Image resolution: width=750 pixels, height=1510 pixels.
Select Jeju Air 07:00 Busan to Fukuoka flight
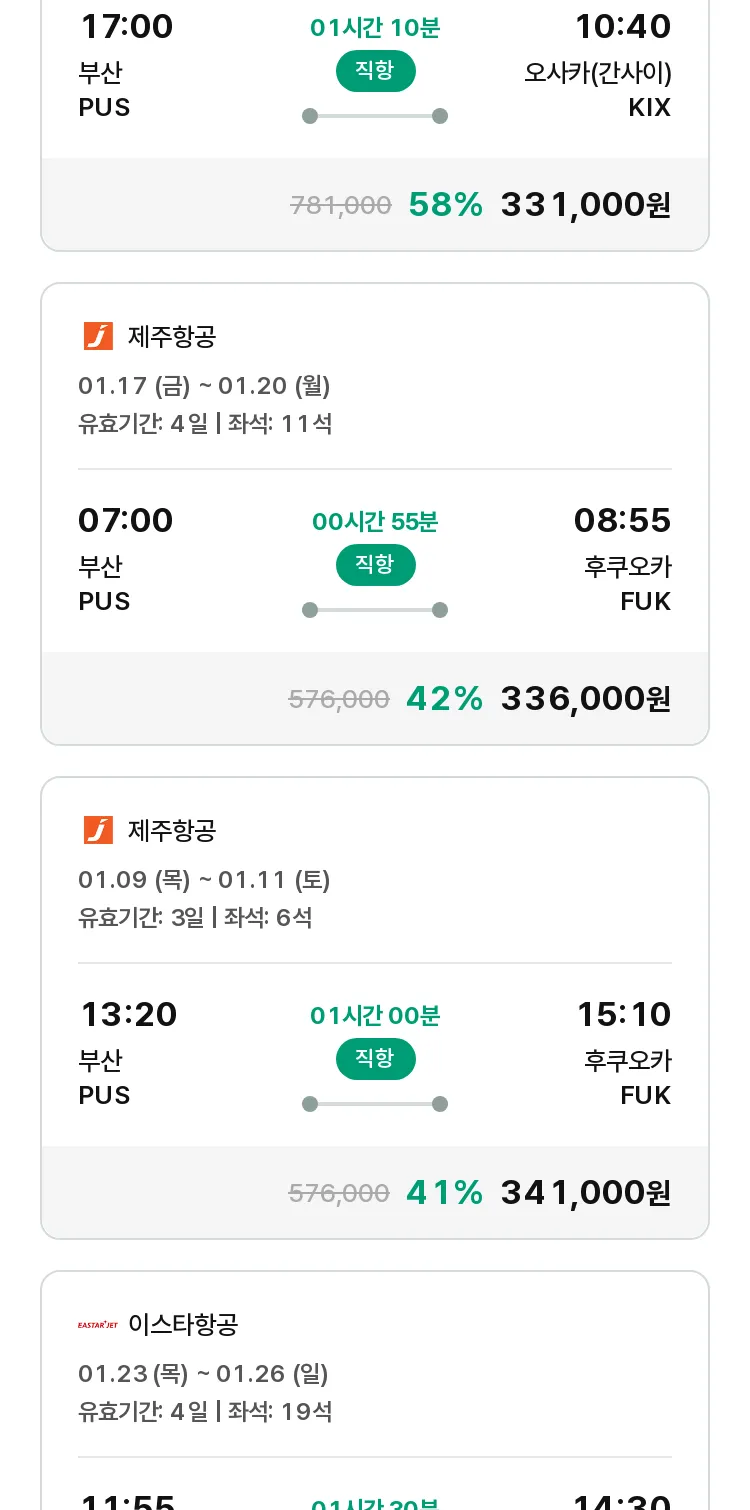coord(375,514)
